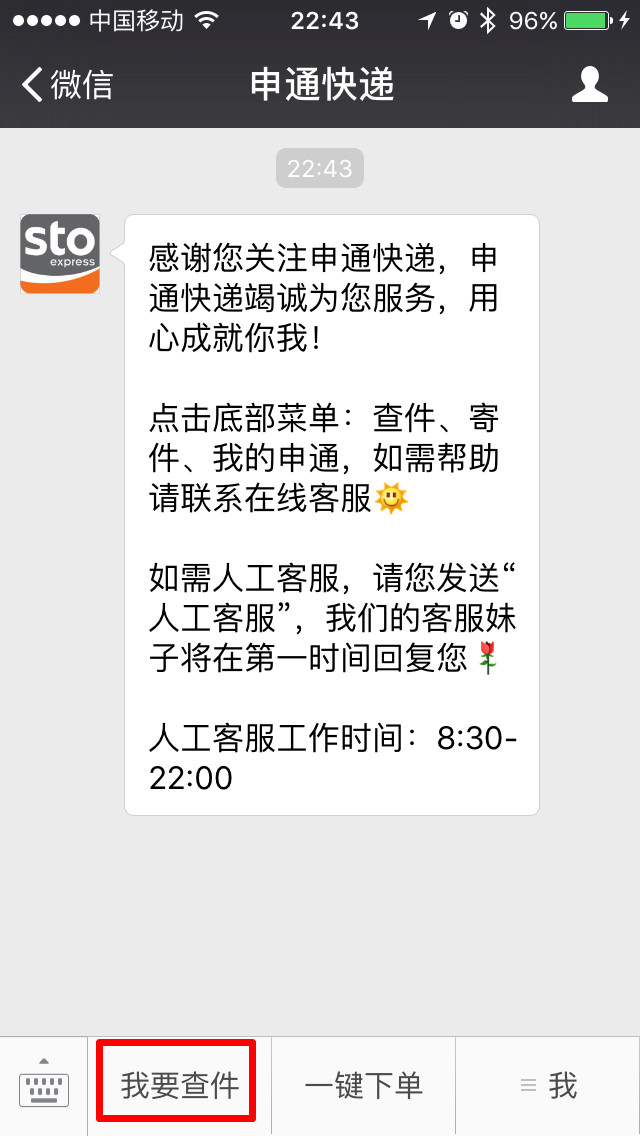
Task: Open the account profile icon
Action: (x=589, y=85)
